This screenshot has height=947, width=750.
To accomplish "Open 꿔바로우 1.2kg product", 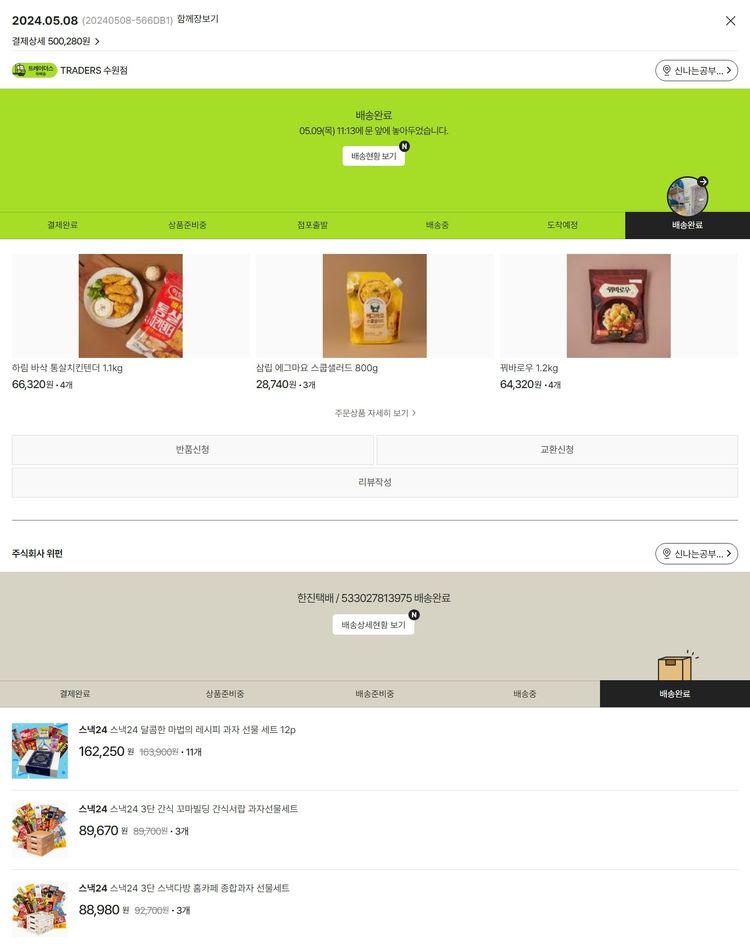I will click(618, 306).
